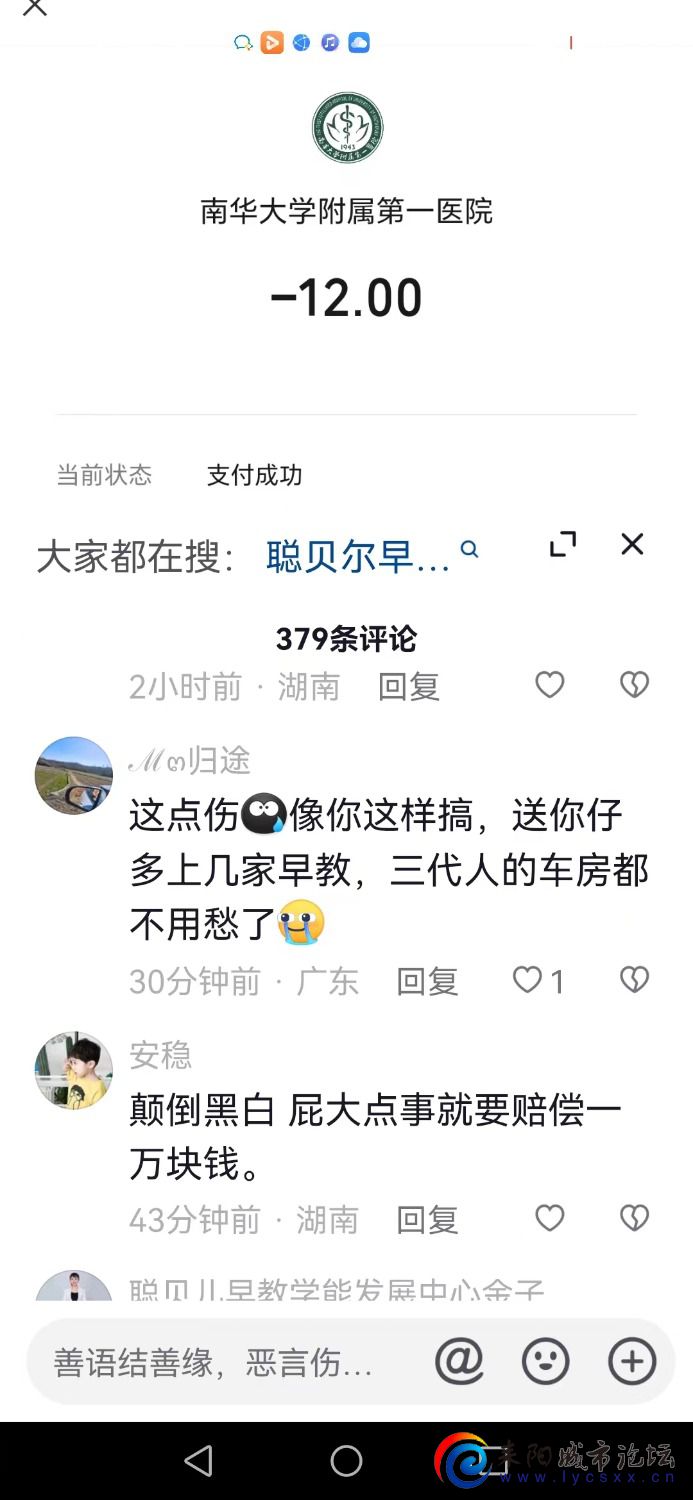
Task: Go back with system back button
Action: point(199,1461)
